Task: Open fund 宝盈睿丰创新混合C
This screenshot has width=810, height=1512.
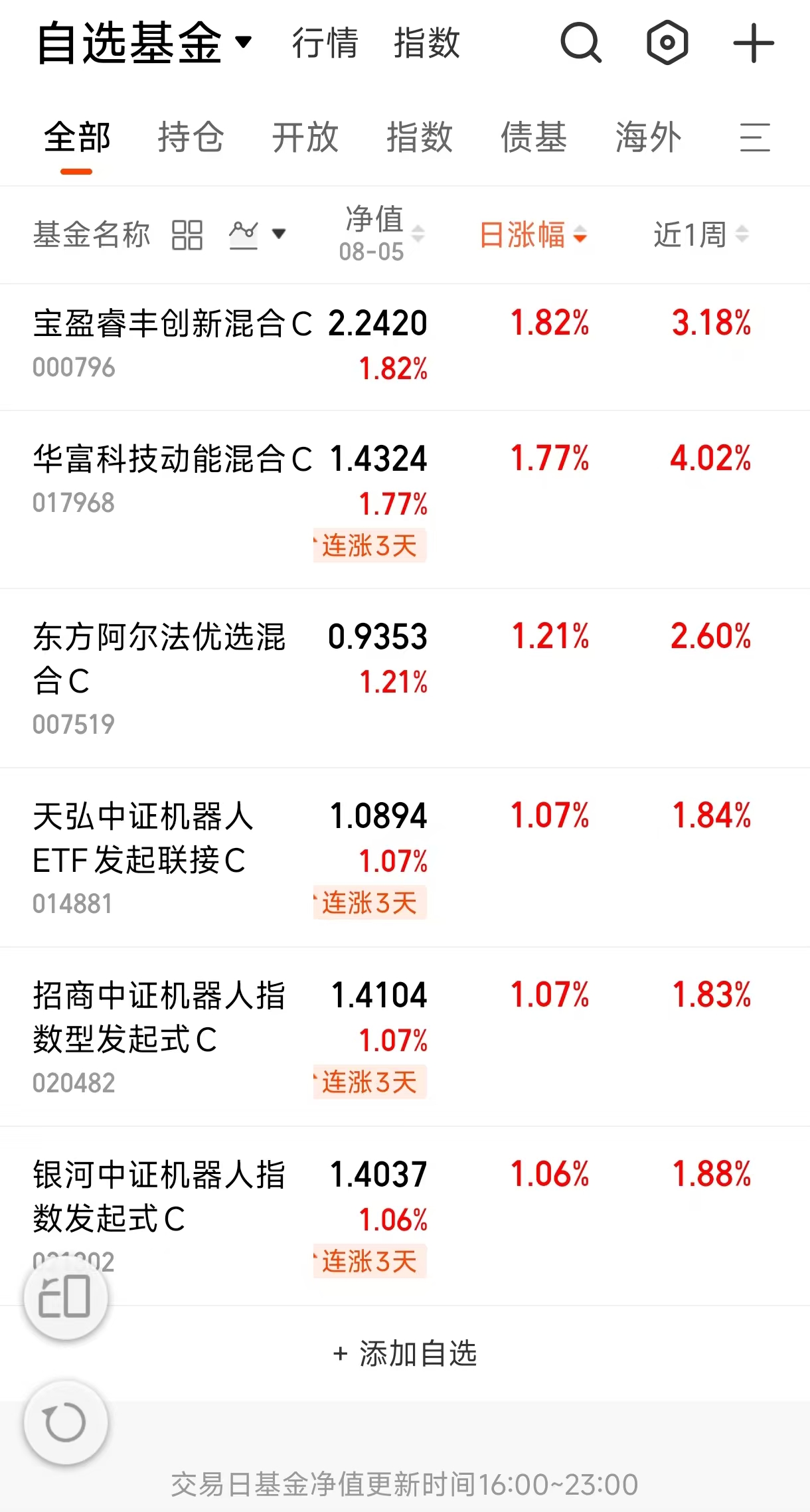Action: 405,347
